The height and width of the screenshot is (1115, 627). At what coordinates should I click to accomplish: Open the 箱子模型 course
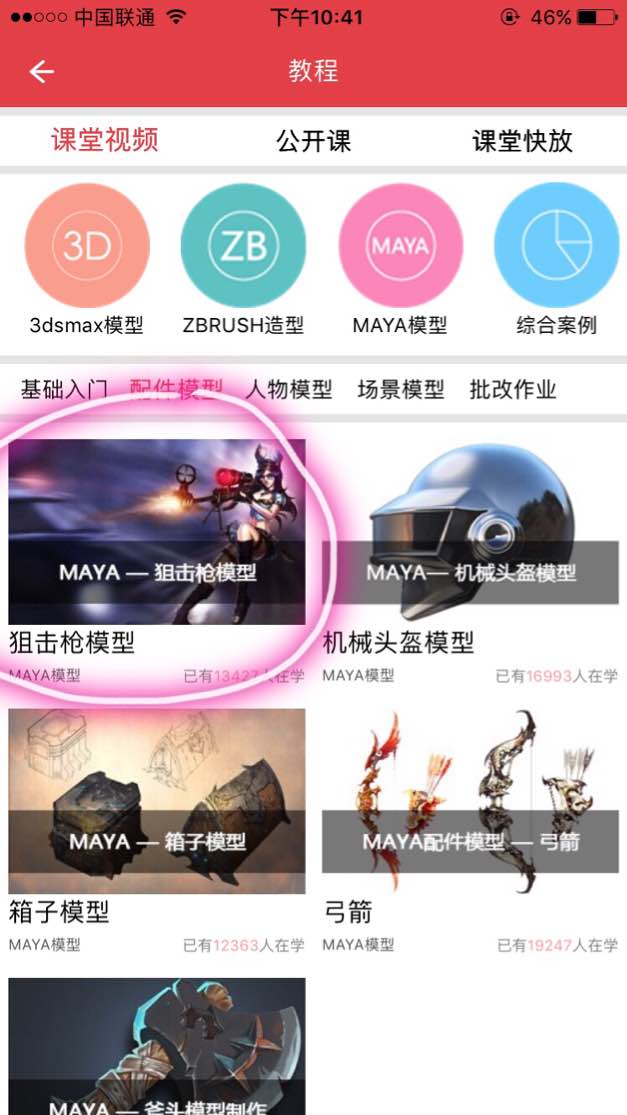coord(157,801)
